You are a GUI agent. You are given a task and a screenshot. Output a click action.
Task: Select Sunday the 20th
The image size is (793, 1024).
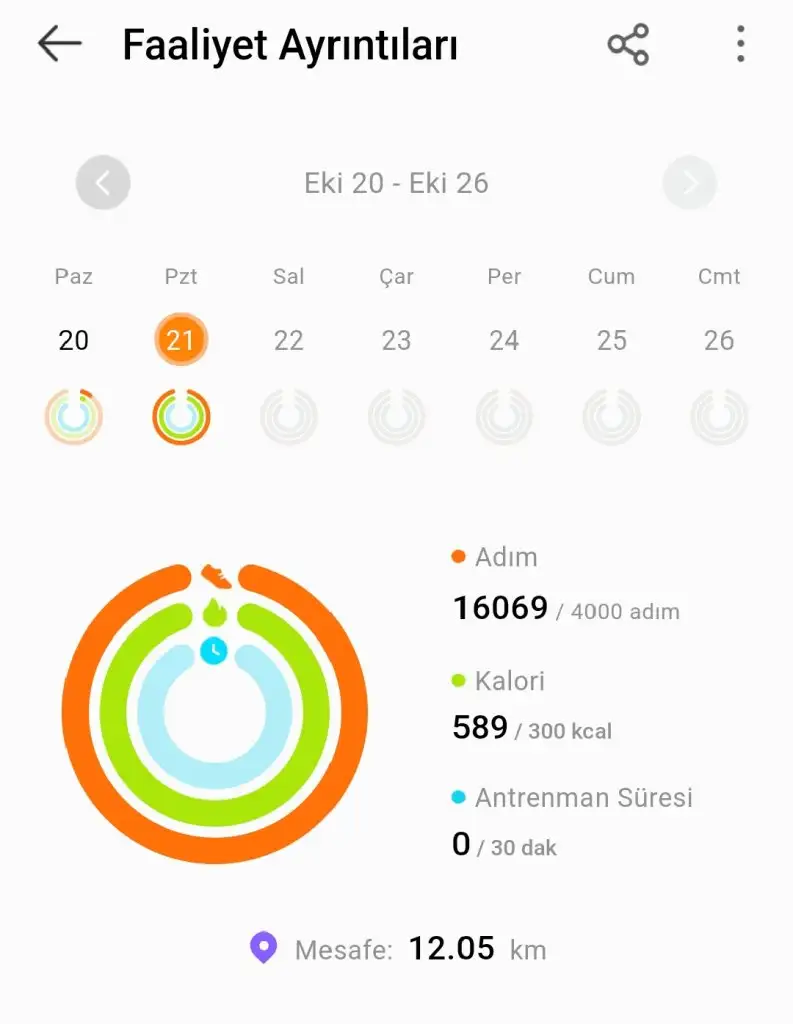click(73, 341)
